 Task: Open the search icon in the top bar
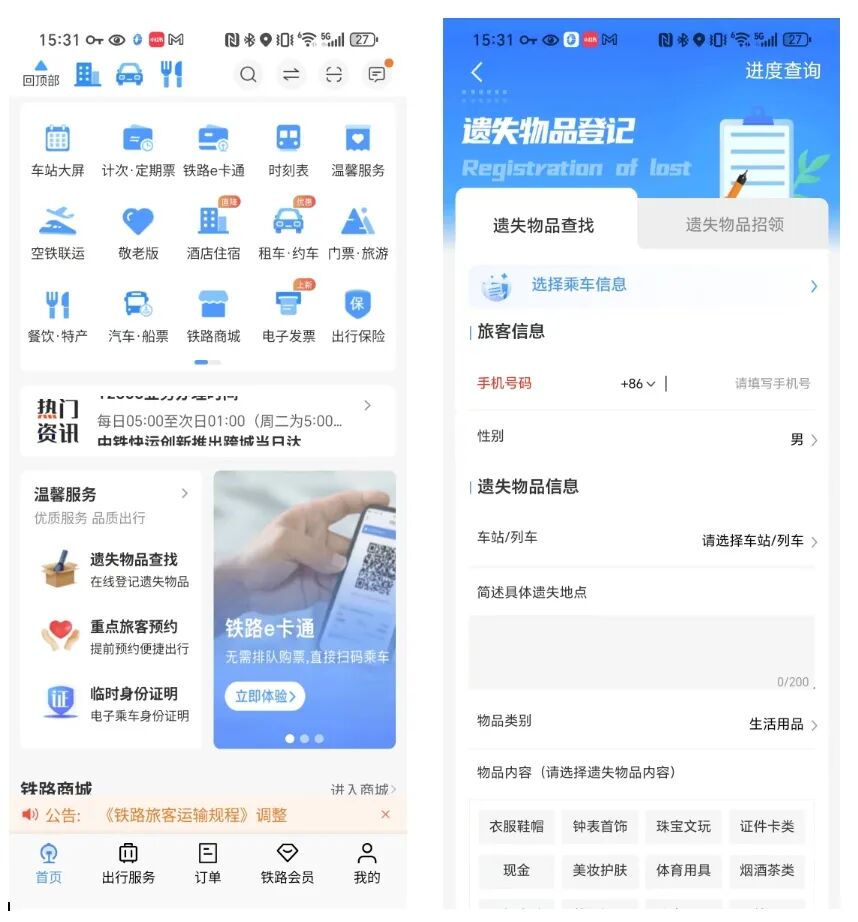[x=248, y=74]
